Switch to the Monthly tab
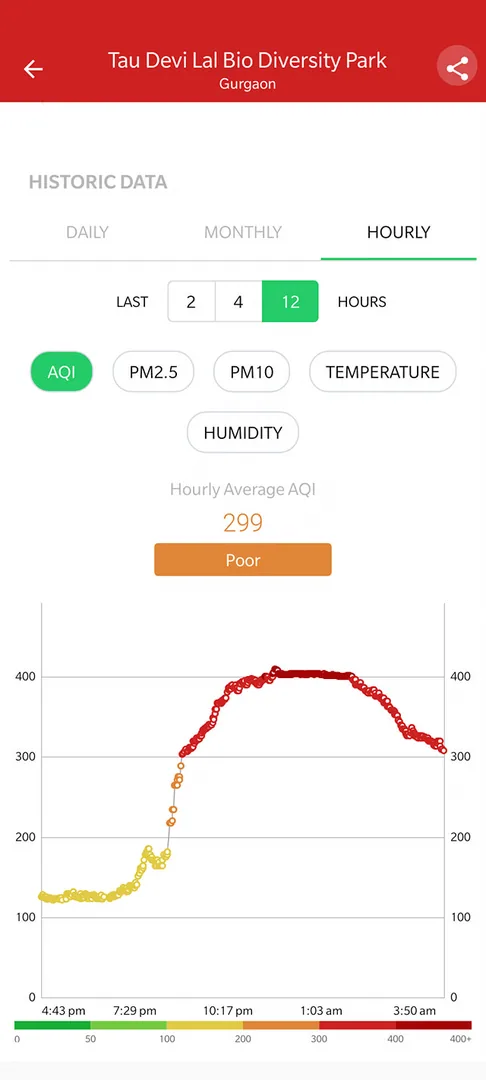 click(243, 232)
